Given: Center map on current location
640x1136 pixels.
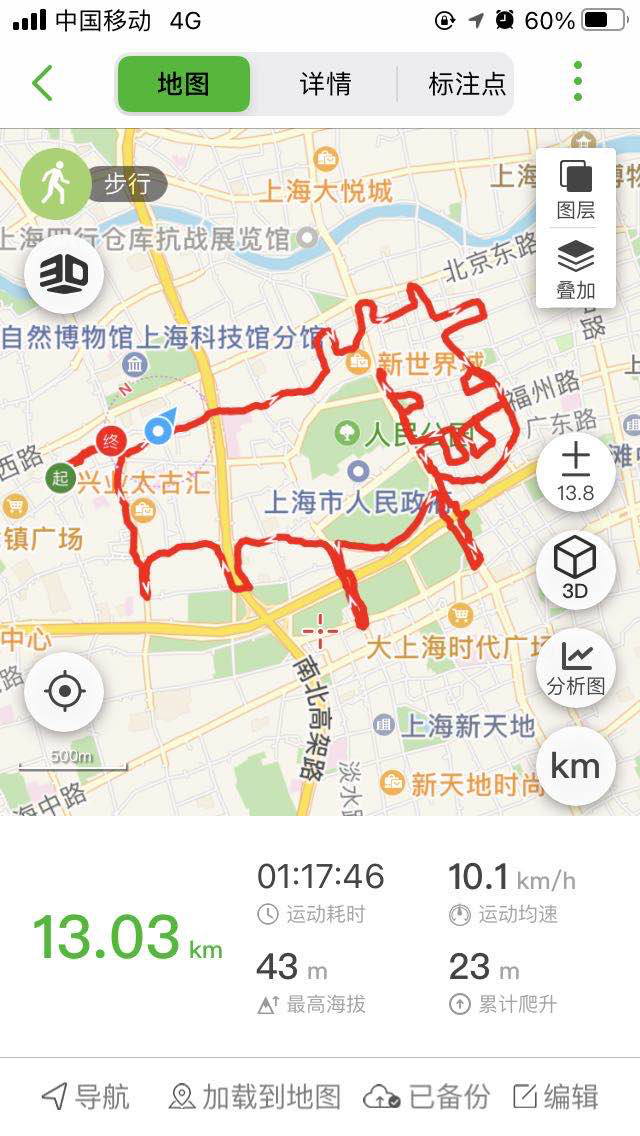Looking at the screenshot, I should [x=64, y=691].
